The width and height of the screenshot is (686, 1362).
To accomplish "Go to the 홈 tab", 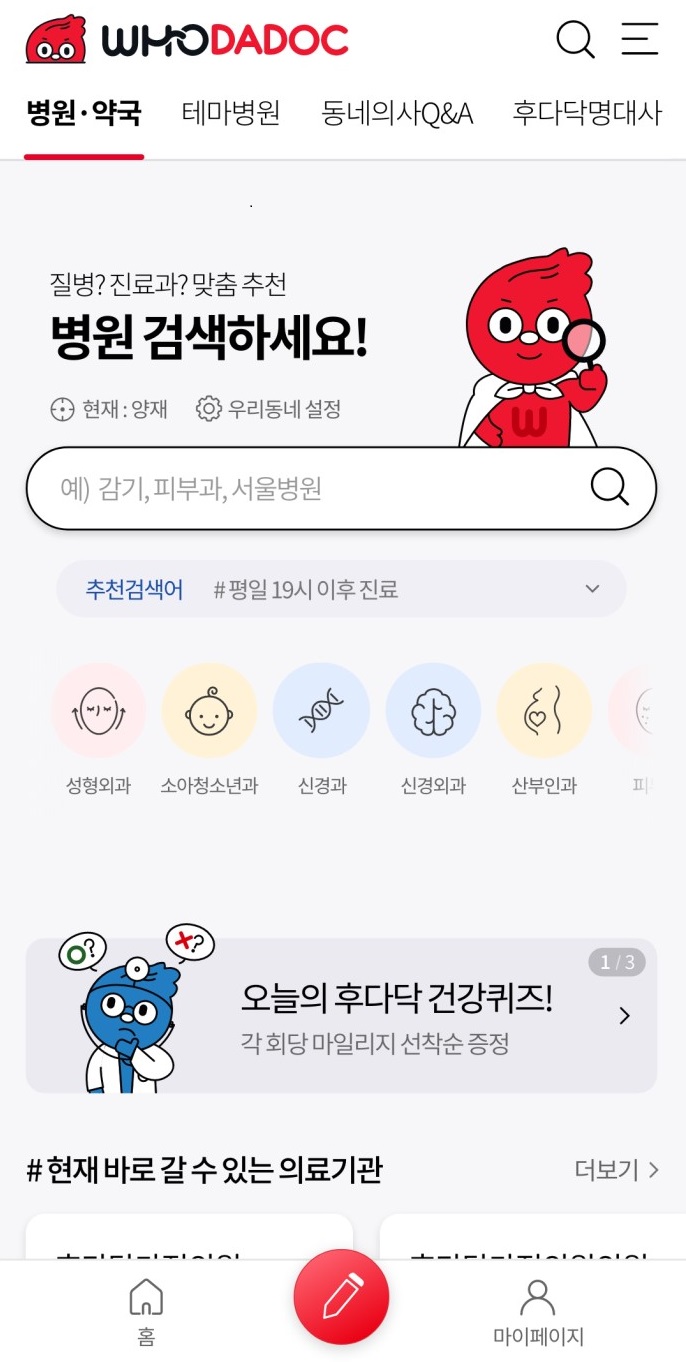I will pos(146,1312).
